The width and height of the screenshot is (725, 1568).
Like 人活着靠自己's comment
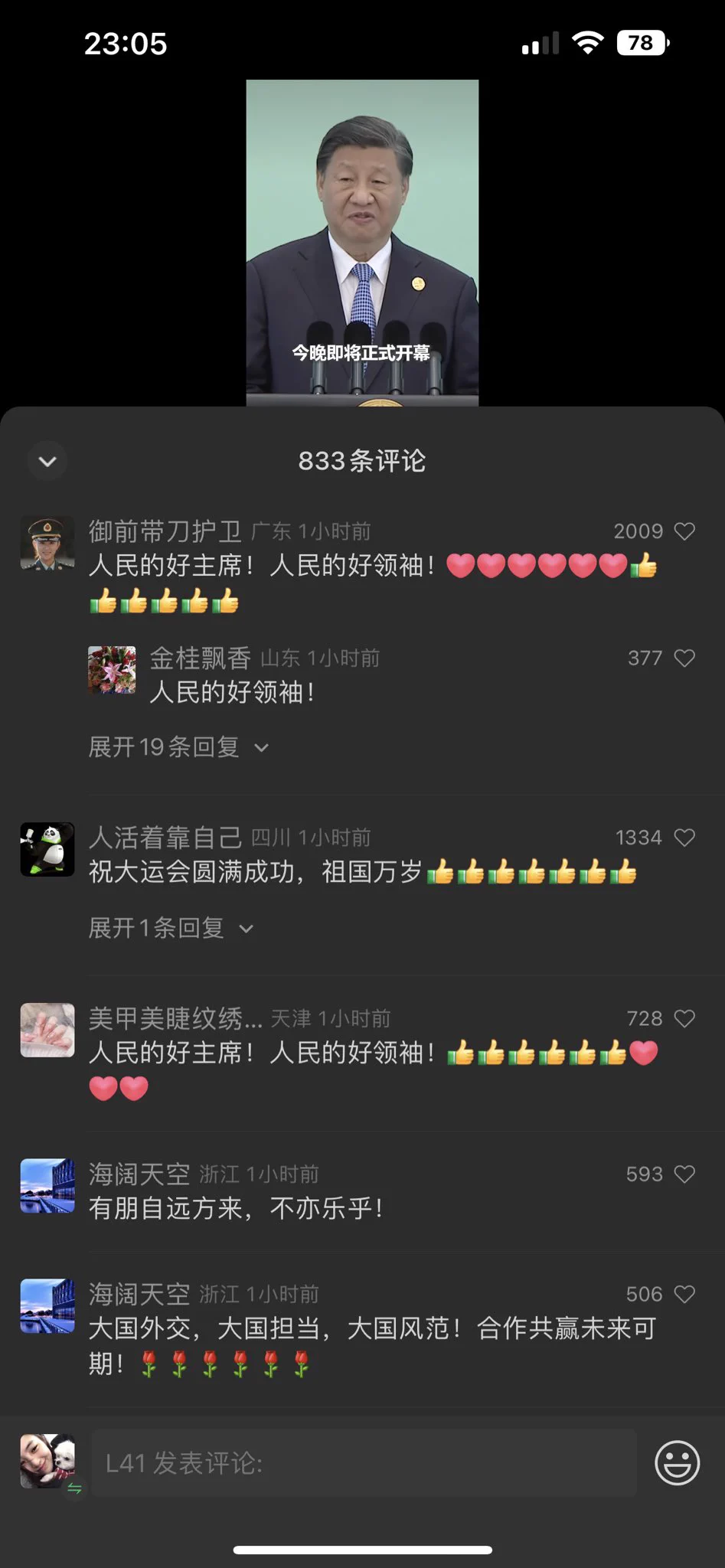pos(684,838)
